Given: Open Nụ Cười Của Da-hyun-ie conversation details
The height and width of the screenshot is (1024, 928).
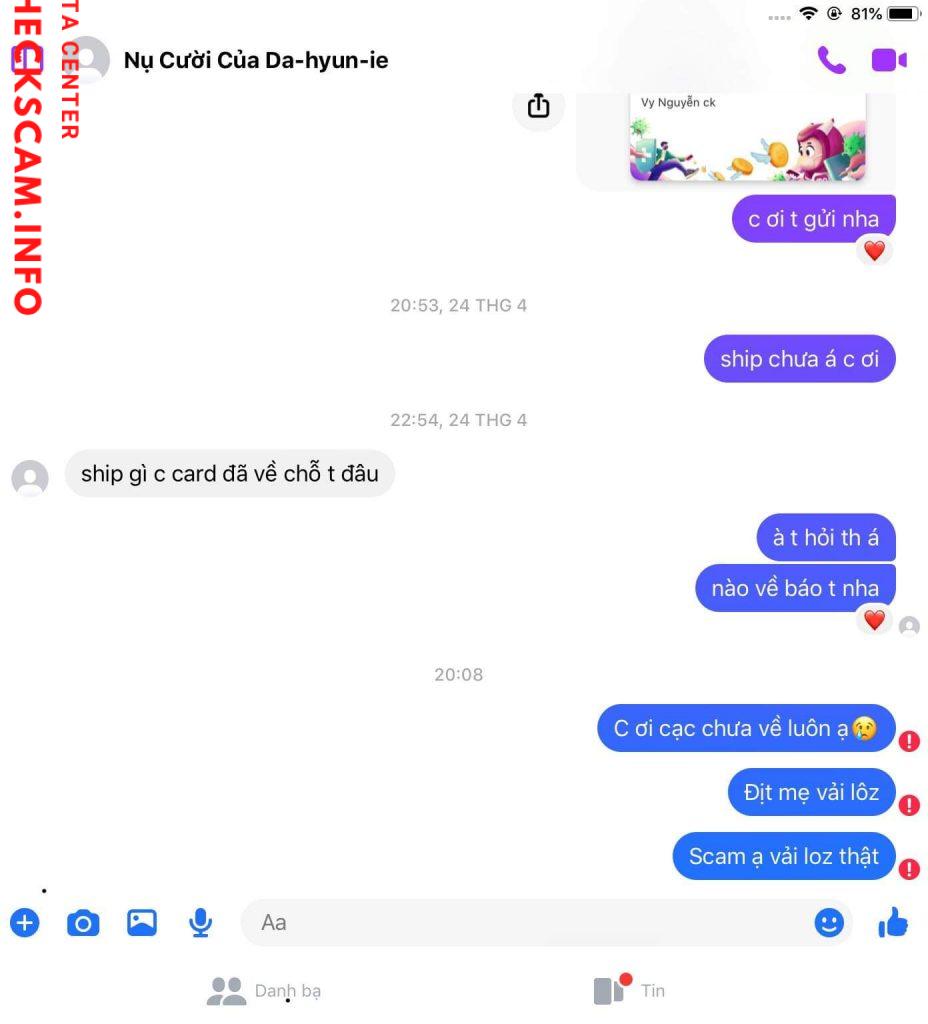Looking at the screenshot, I should [x=255, y=61].
